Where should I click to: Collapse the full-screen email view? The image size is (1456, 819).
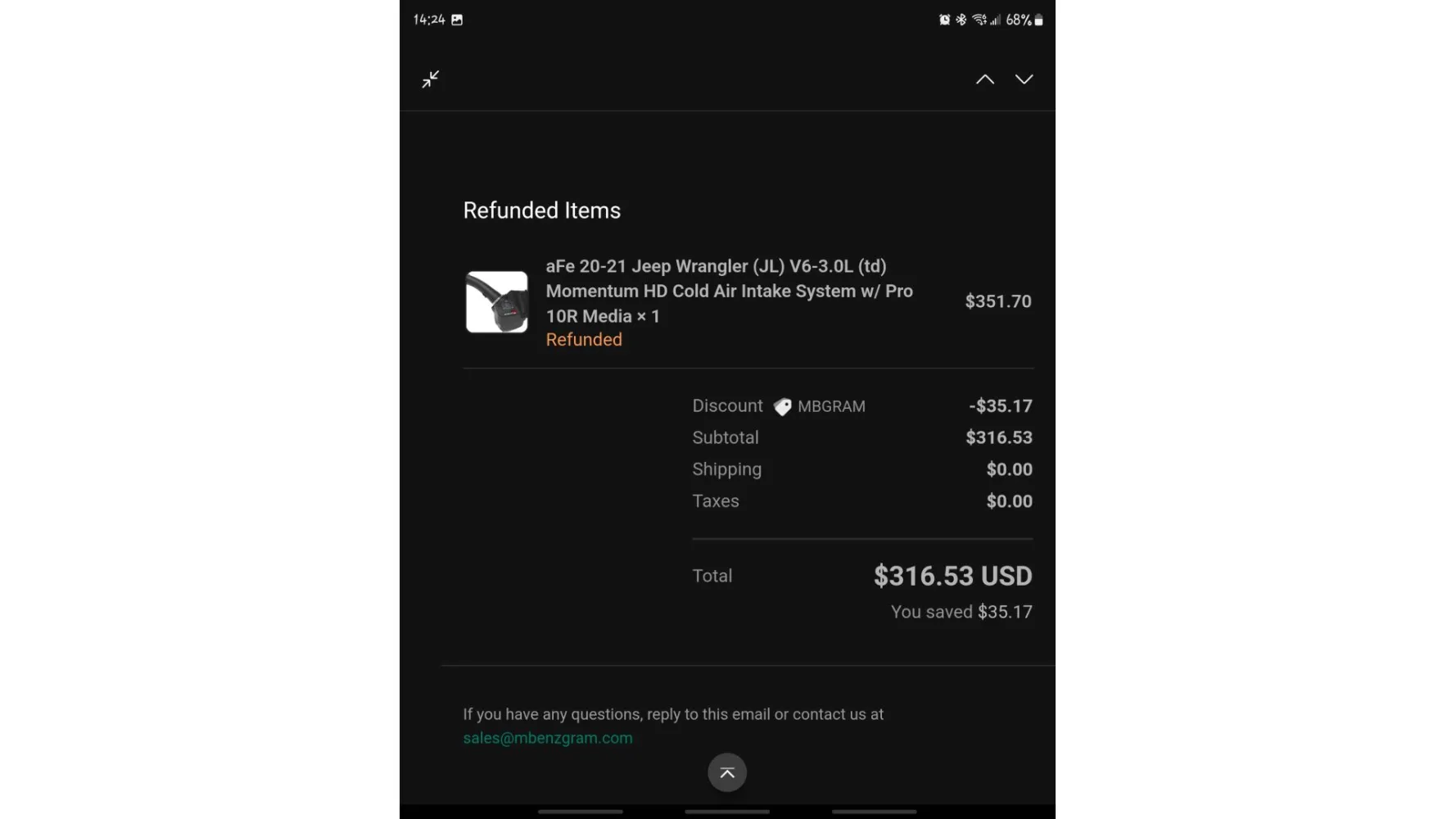[x=431, y=79]
